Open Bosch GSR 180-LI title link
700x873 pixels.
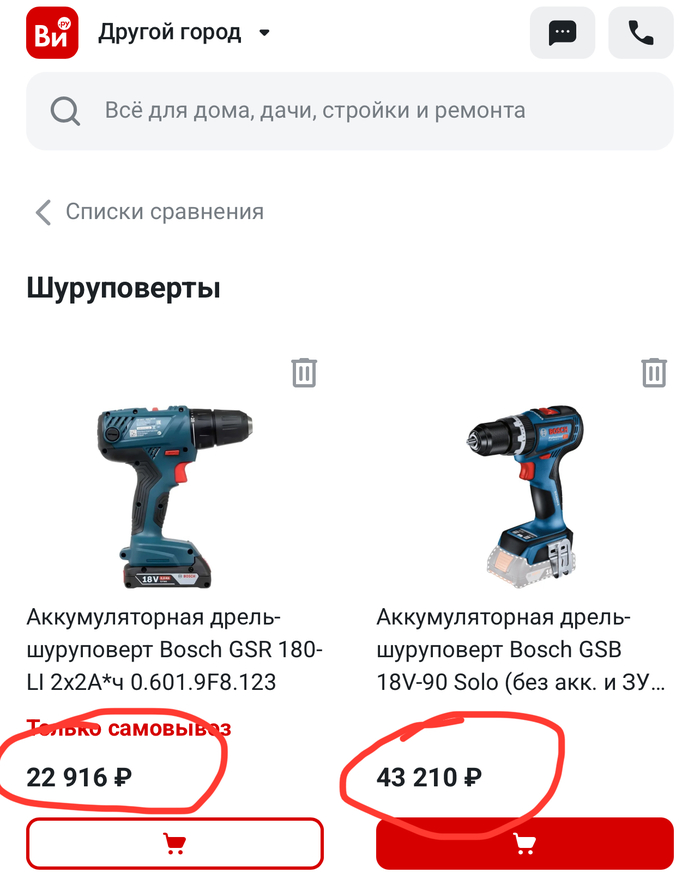[175, 649]
